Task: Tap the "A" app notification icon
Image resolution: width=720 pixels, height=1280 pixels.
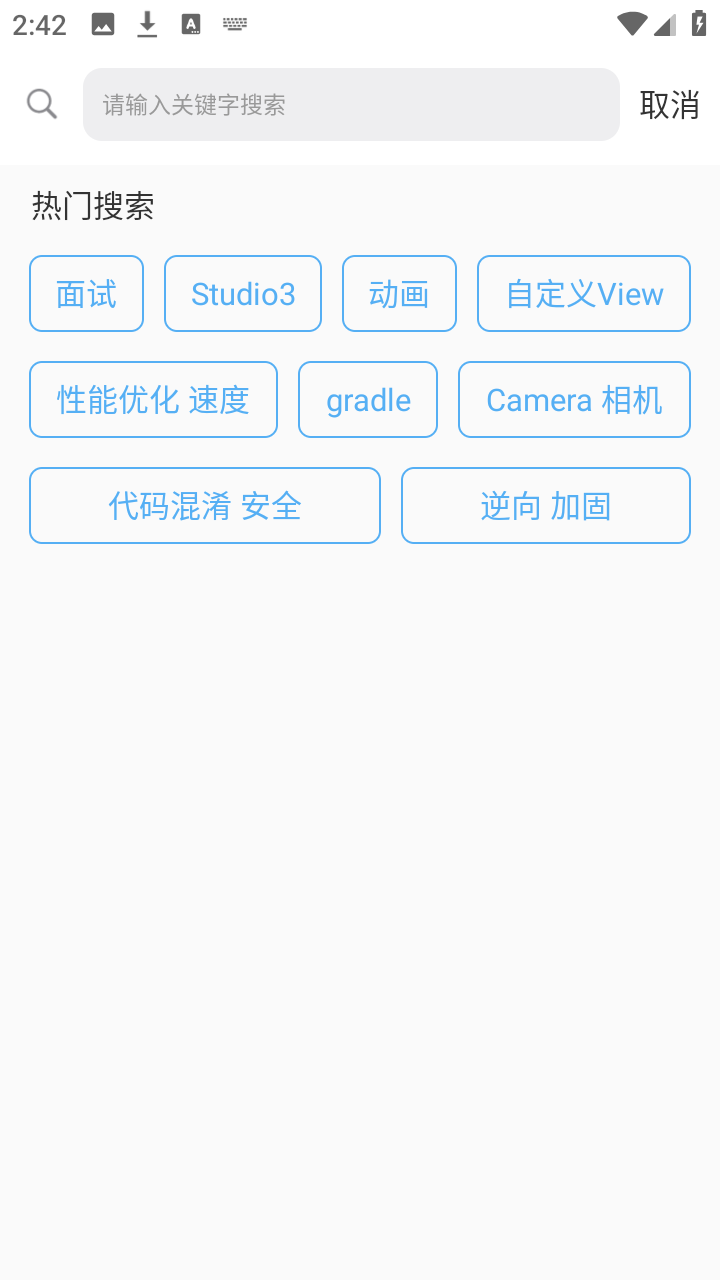Action: point(190,22)
